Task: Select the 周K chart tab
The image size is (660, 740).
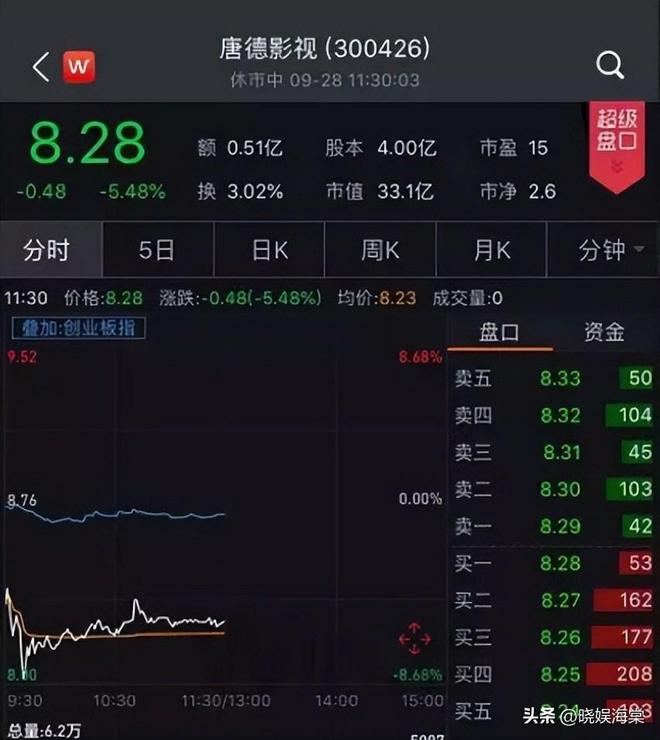Action: coord(380,250)
